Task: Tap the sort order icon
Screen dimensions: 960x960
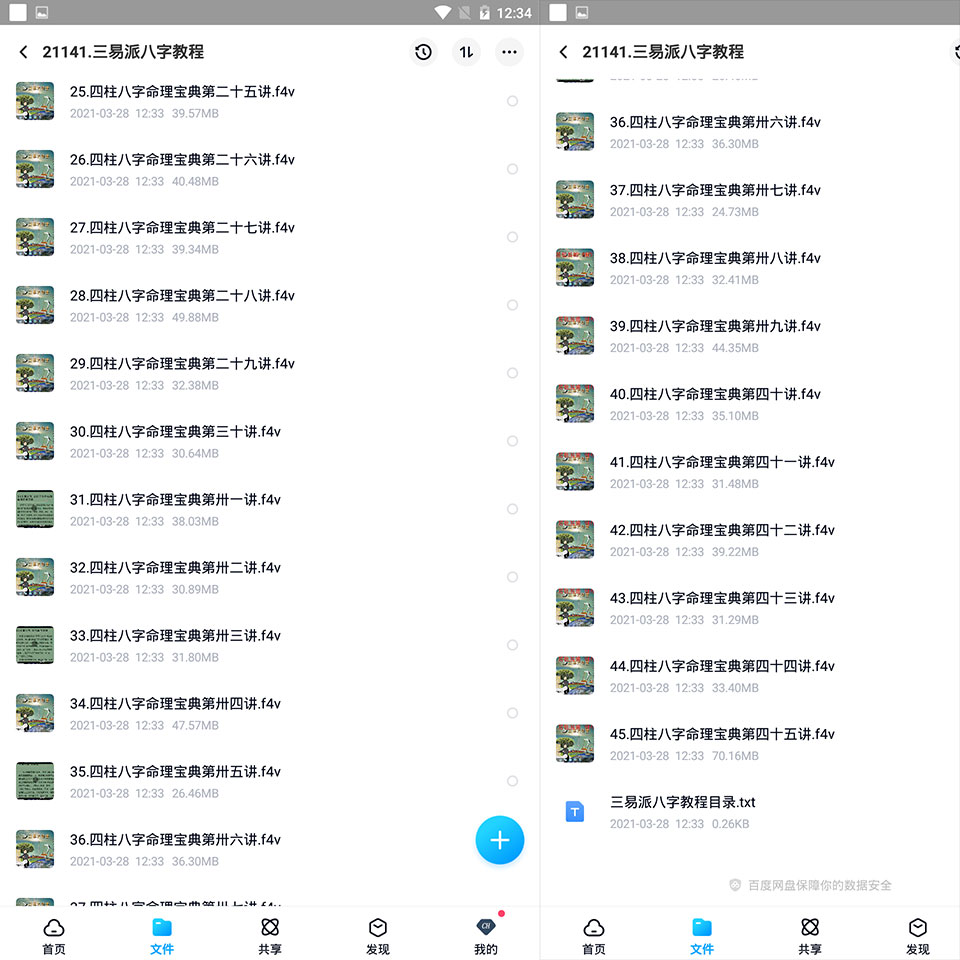Action: pos(467,52)
